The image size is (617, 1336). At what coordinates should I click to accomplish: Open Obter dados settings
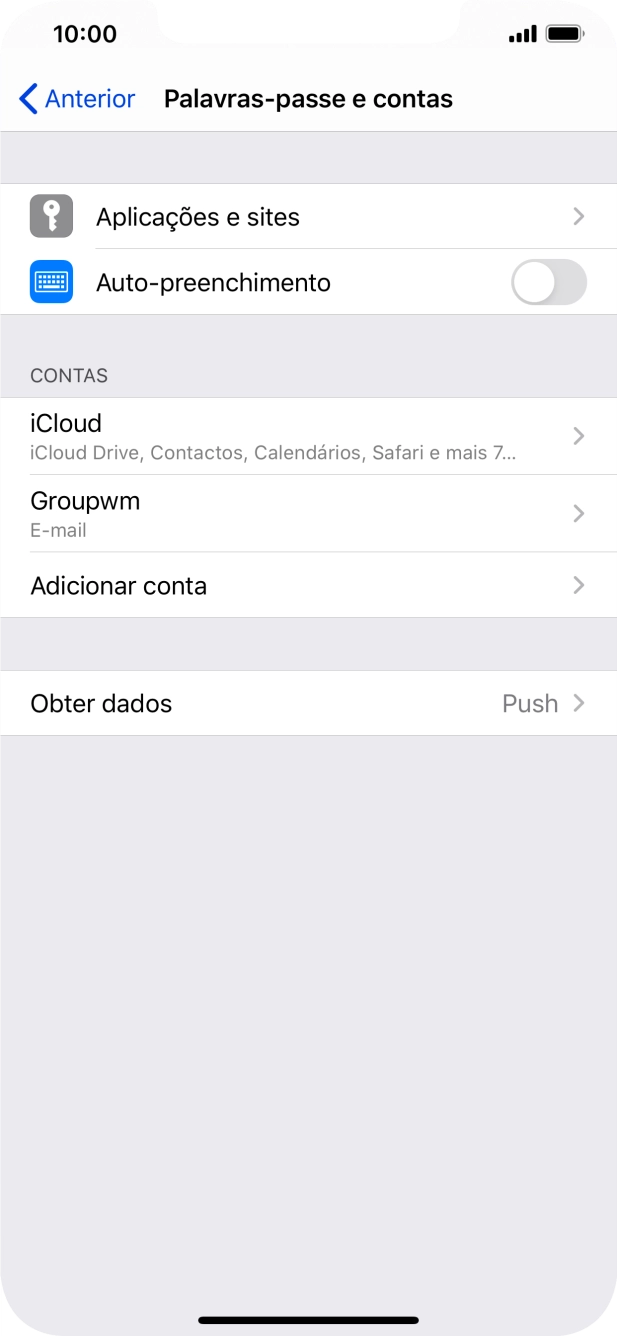308,703
